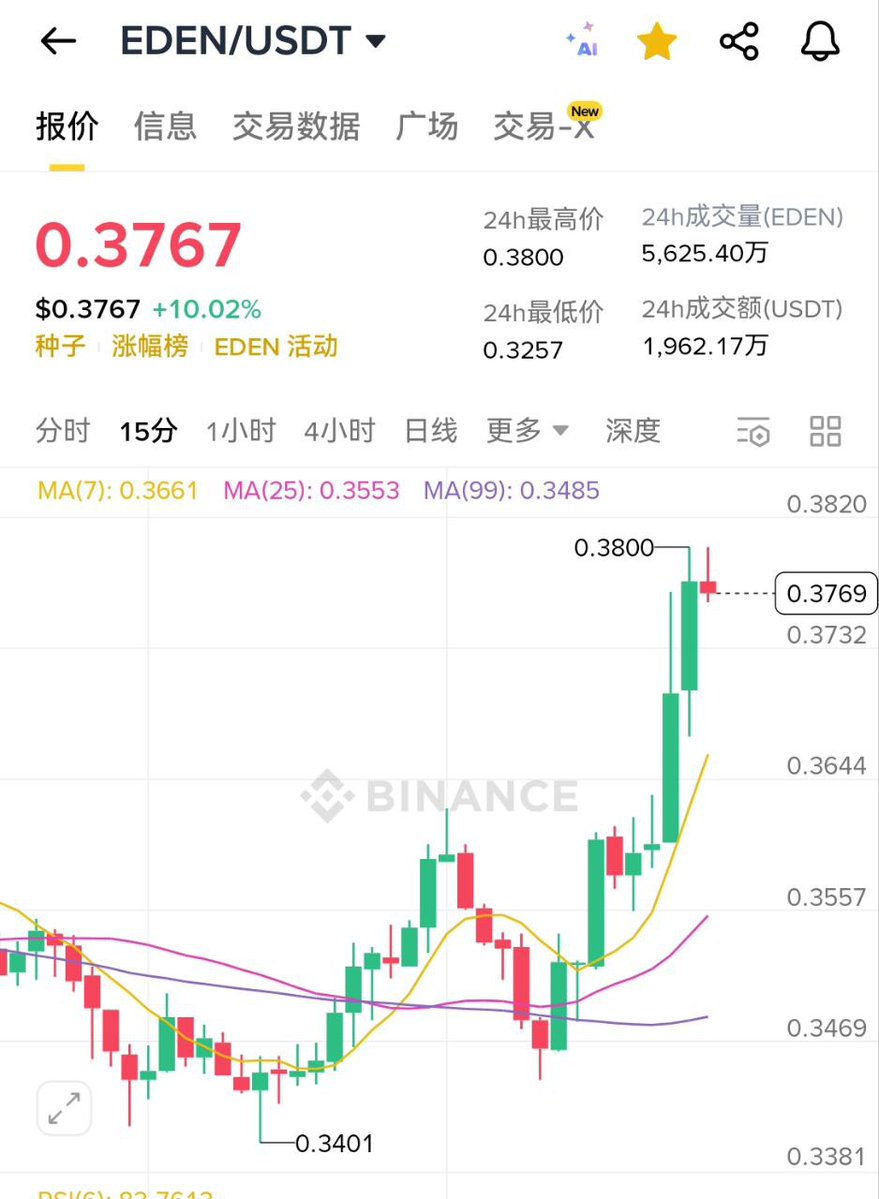
Task: Expand the 更多 interval dropdown
Action: point(527,431)
